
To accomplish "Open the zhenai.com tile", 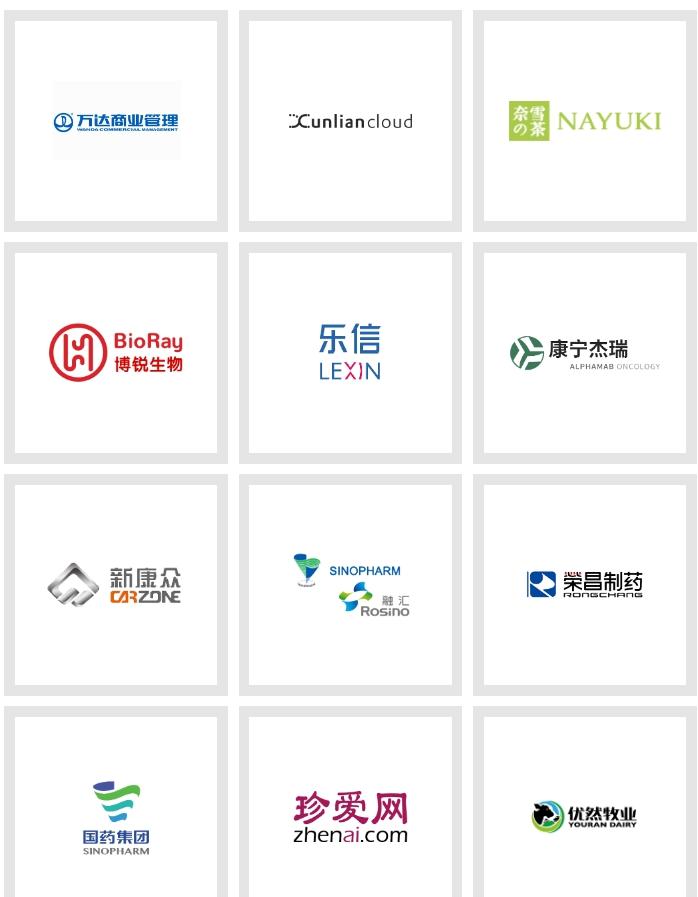I will tap(350, 817).
